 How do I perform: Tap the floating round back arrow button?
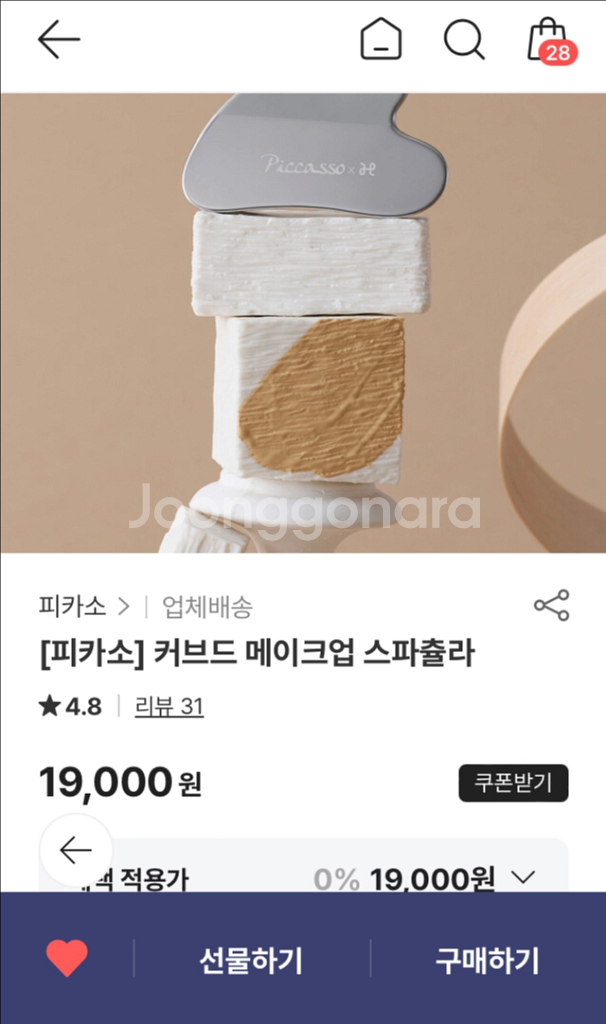click(x=76, y=850)
